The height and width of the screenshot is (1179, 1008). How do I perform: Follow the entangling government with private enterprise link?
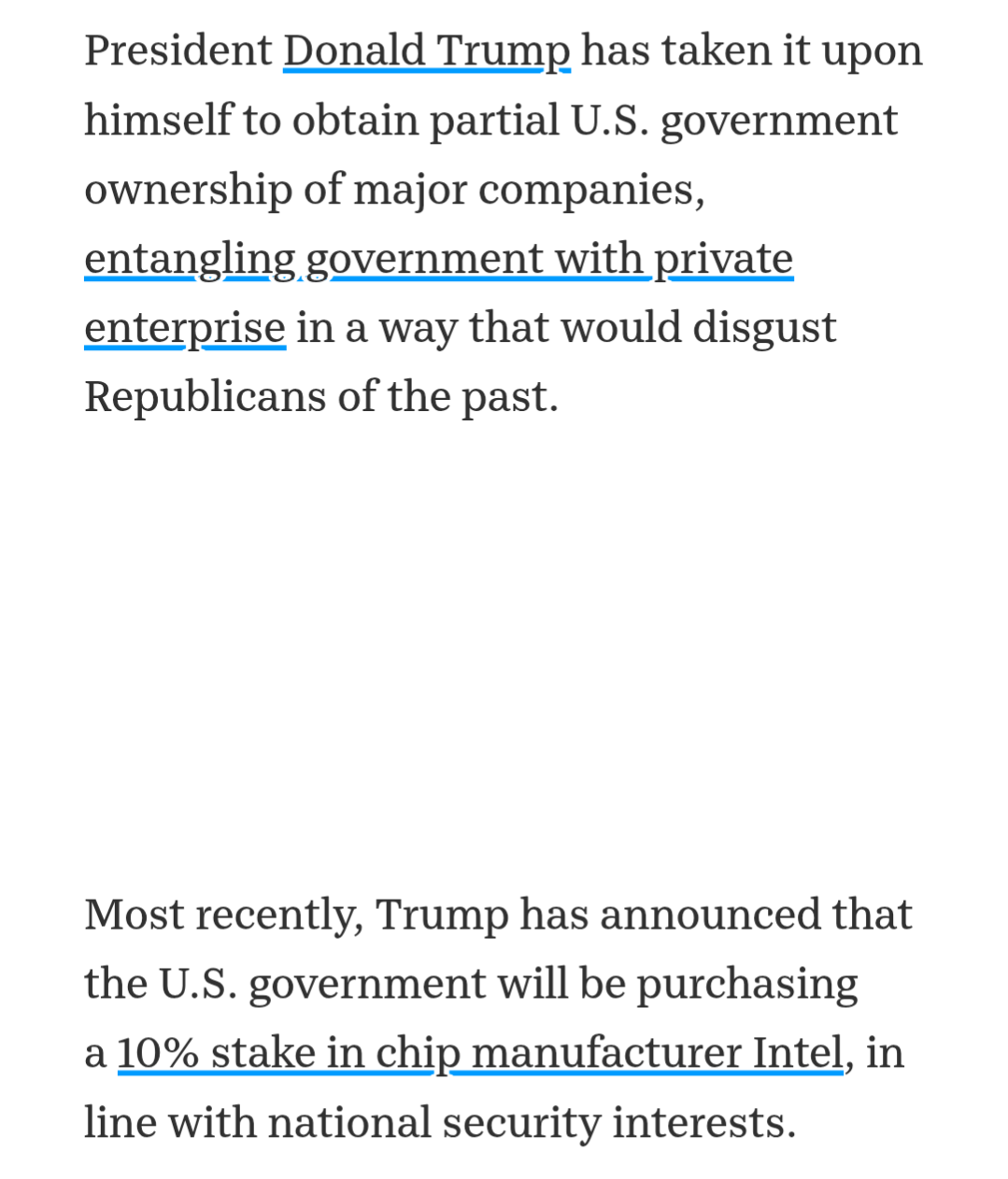[437, 260]
